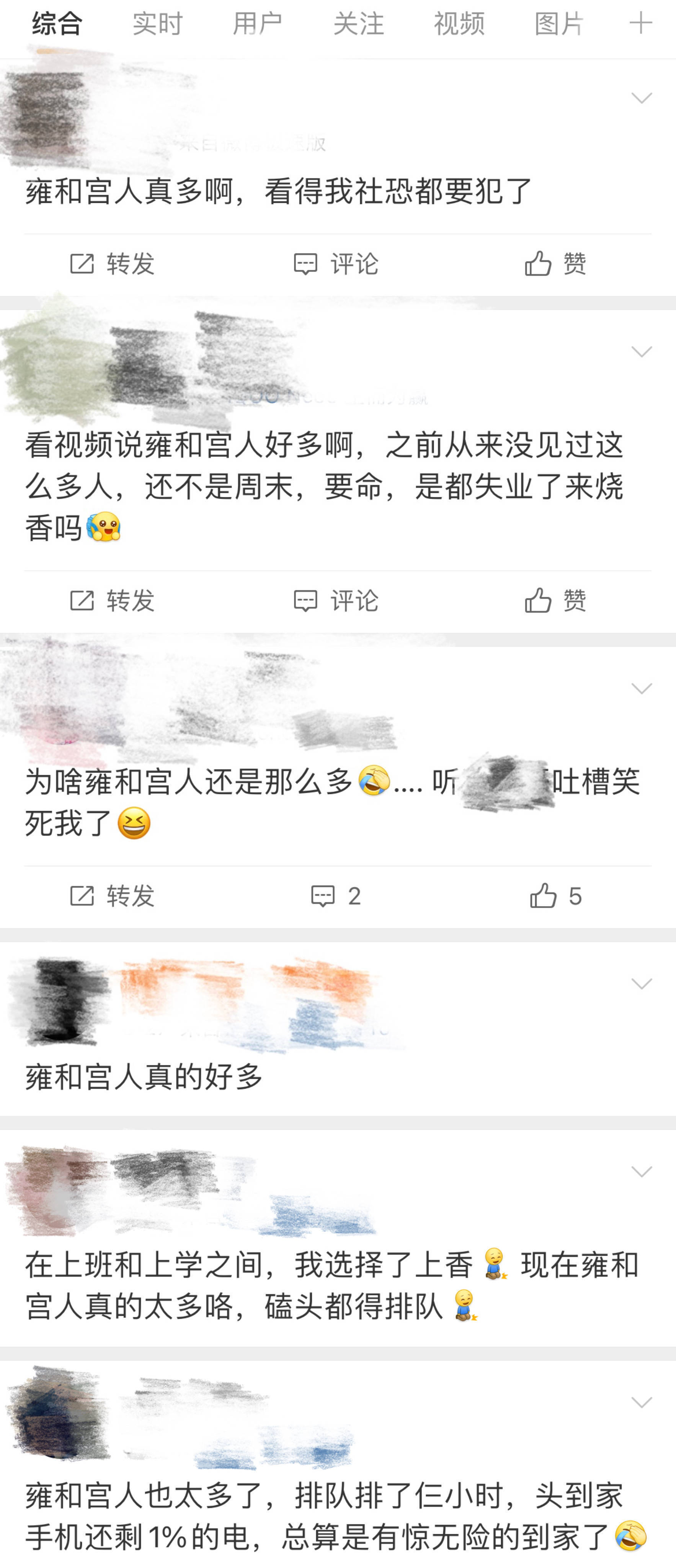Repost the 都失业了来烧香吗 post
The height and width of the screenshot is (1568, 676).
pyautogui.click(x=113, y=601)
